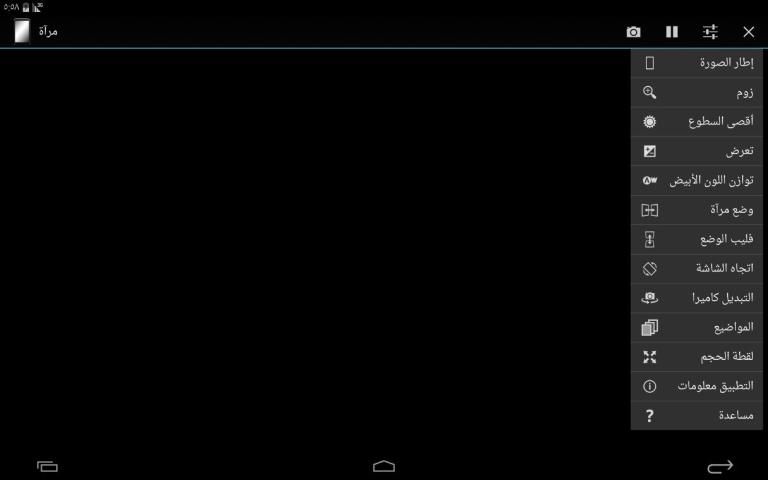Open تعرض exposure setting
768x480 pixels.
(697, 151)
